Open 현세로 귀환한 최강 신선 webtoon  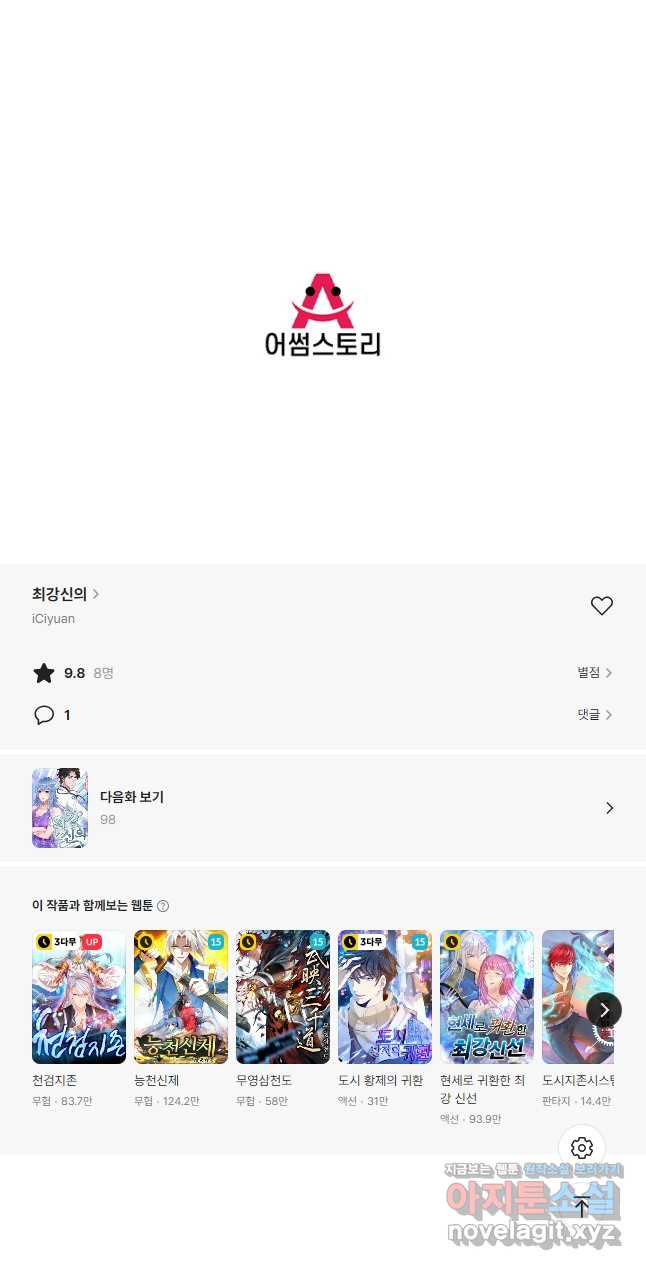(x=487, y=997)
